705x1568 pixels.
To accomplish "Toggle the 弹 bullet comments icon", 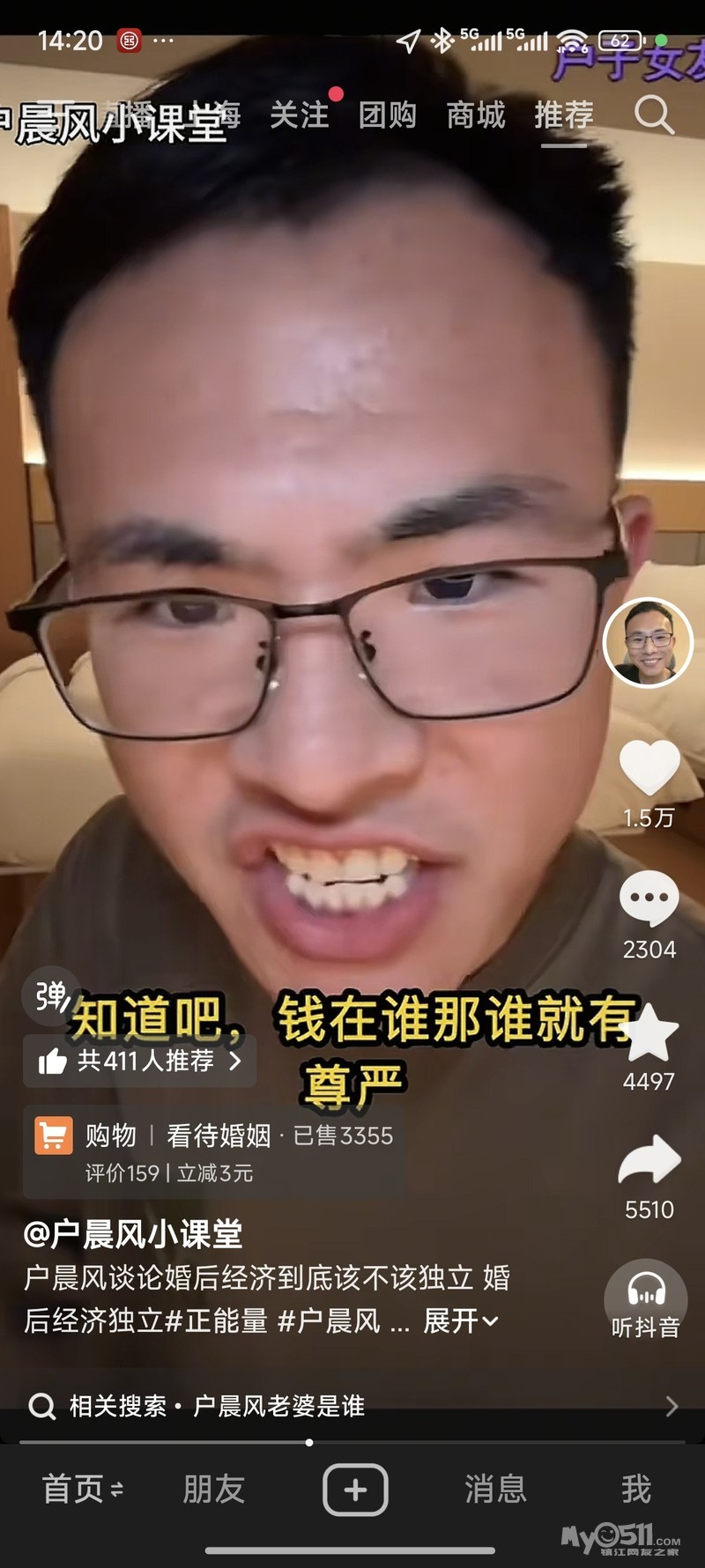I will pyautogui.click(x=50, y=997).
